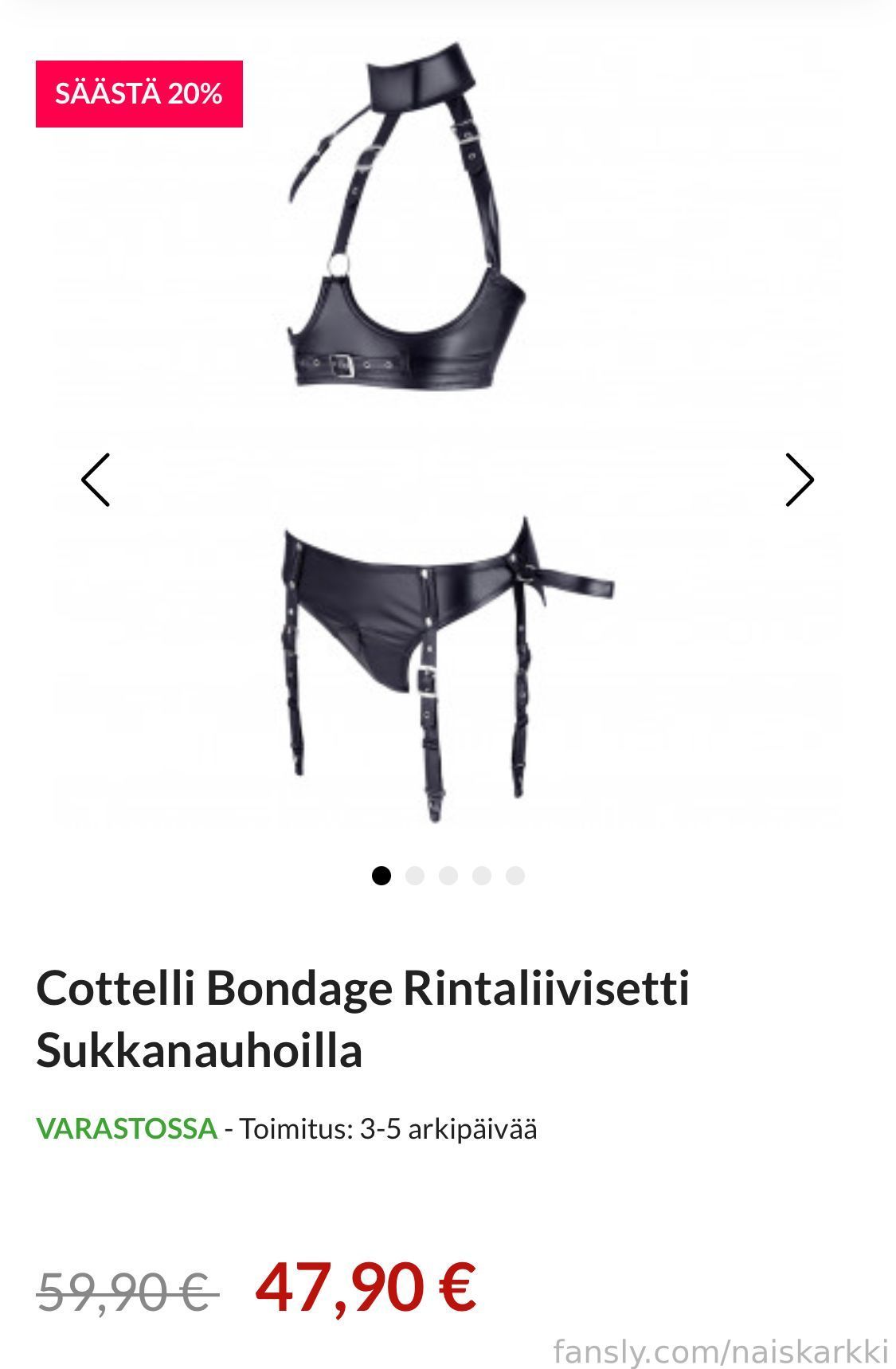
Task: Show the next product image
Action: pos(799,481)
